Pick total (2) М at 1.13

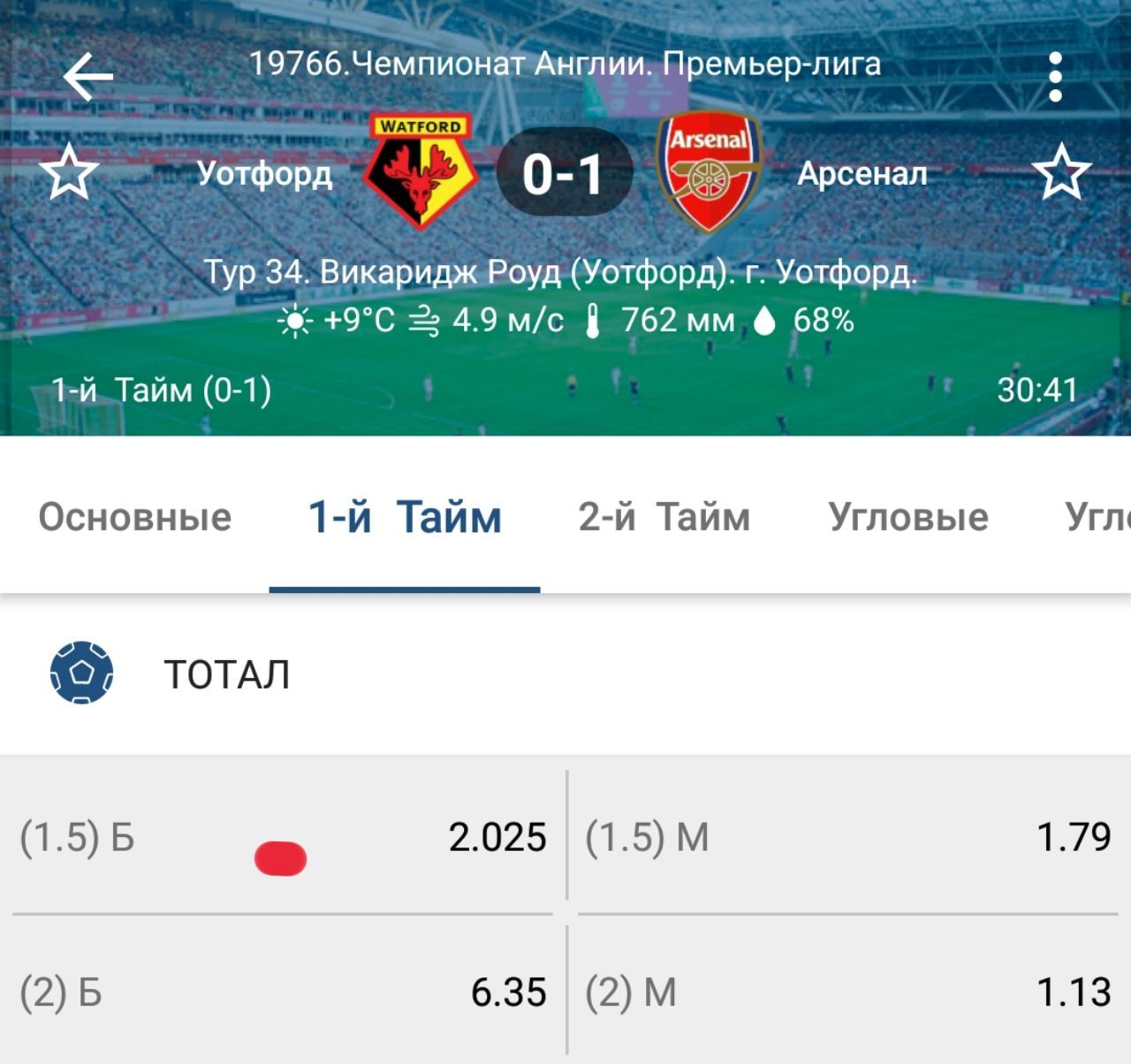point(846,992)
